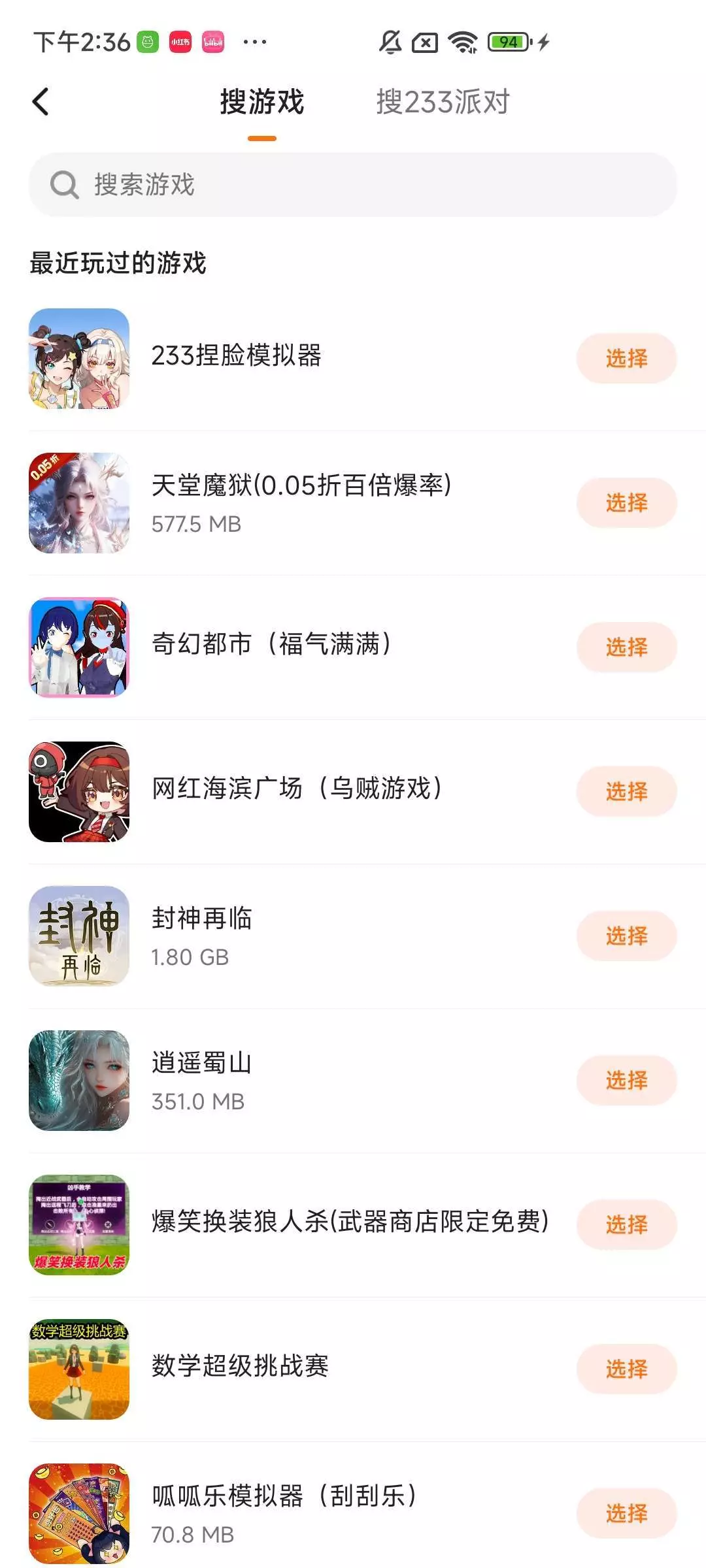This screenshot has height=1568, width=706.
Task: Select 奇幻都市（福气满满）via 选择
Action: 626,647
